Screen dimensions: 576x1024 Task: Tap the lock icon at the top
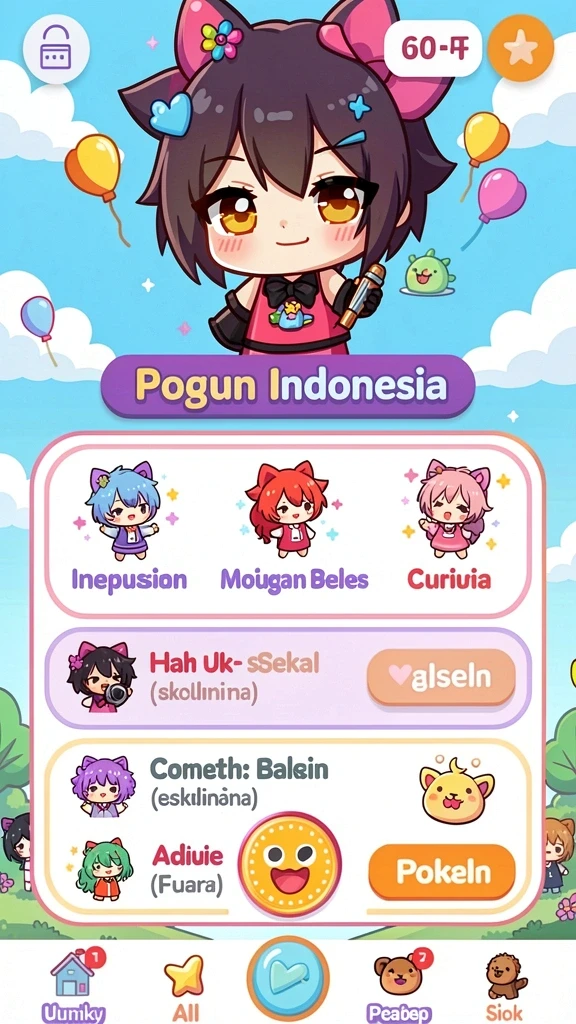(57, 49)
